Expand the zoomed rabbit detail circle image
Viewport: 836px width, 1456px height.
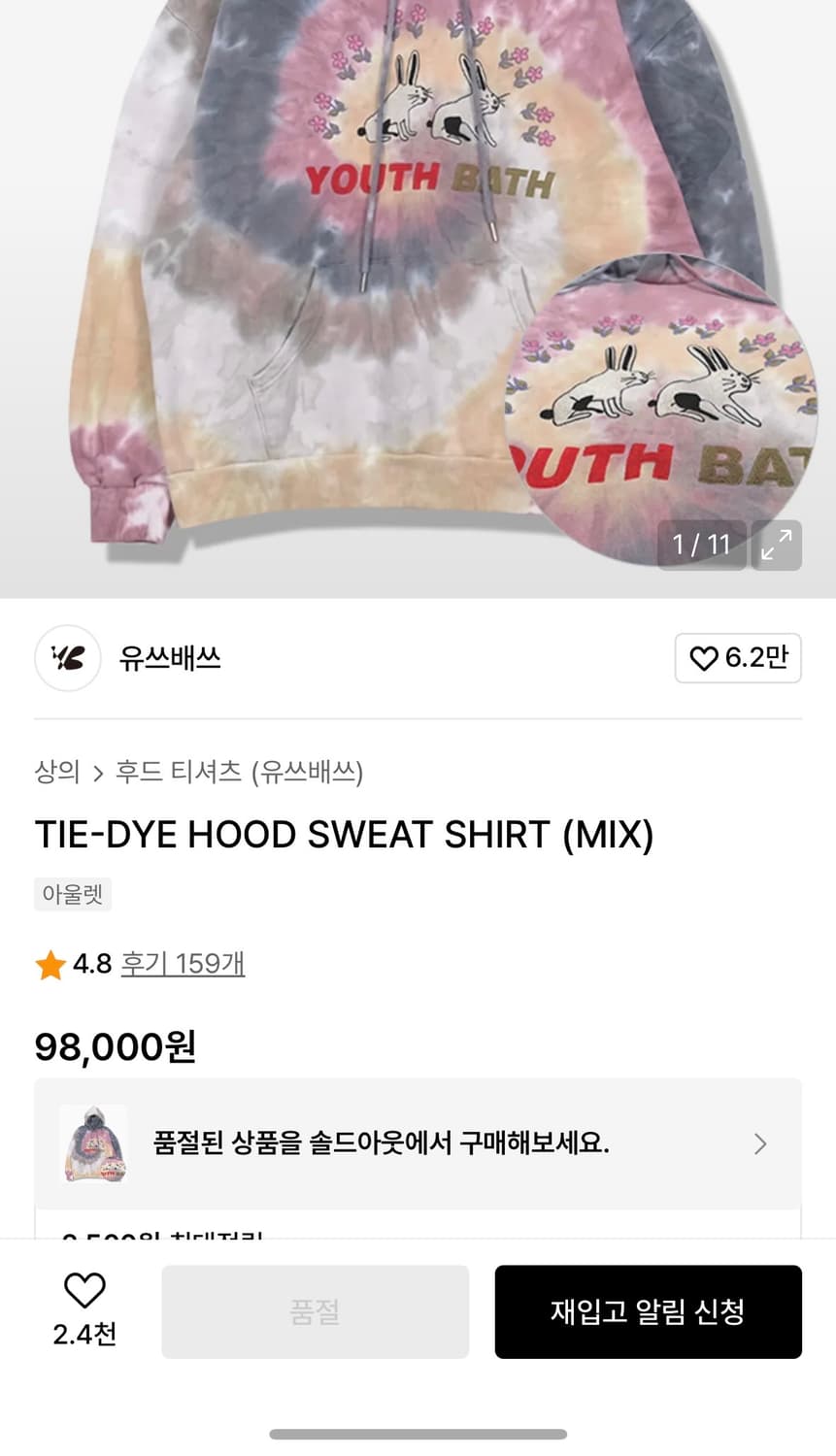point(660,408)
